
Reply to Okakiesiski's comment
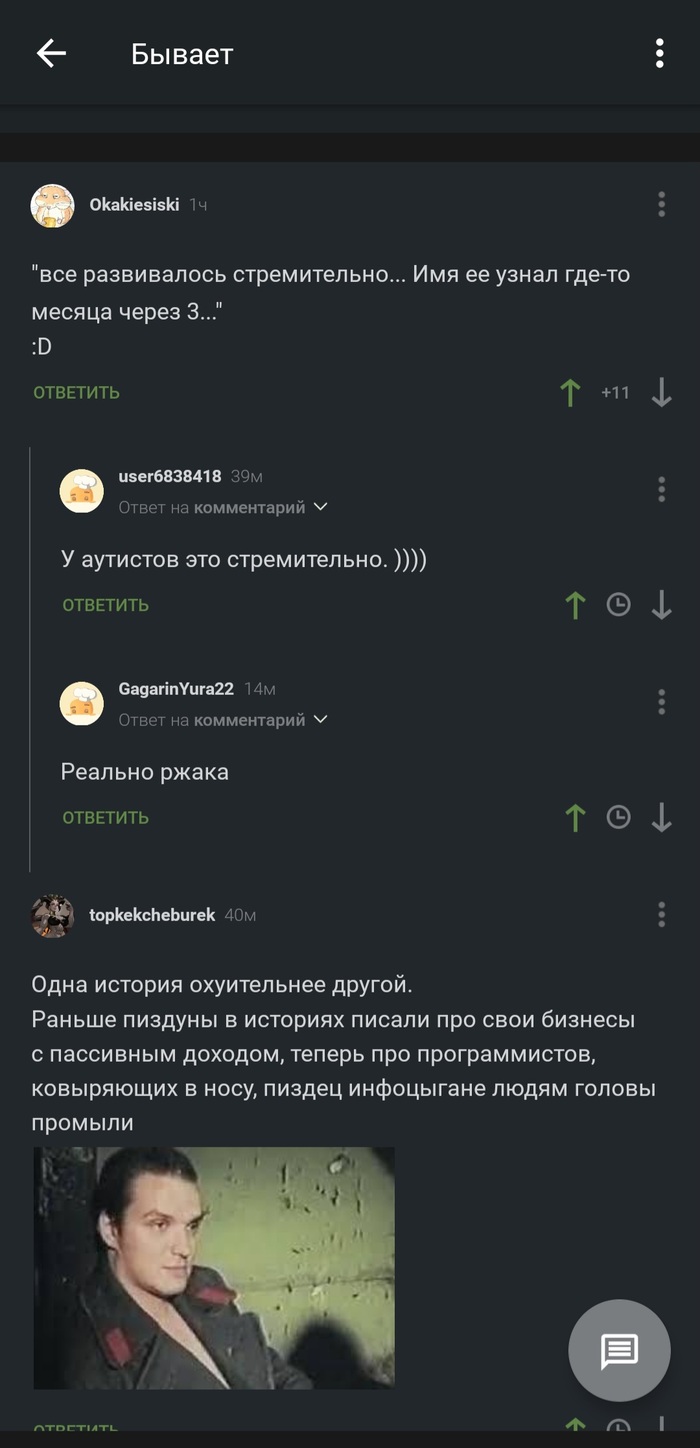[x=76, y=393]
